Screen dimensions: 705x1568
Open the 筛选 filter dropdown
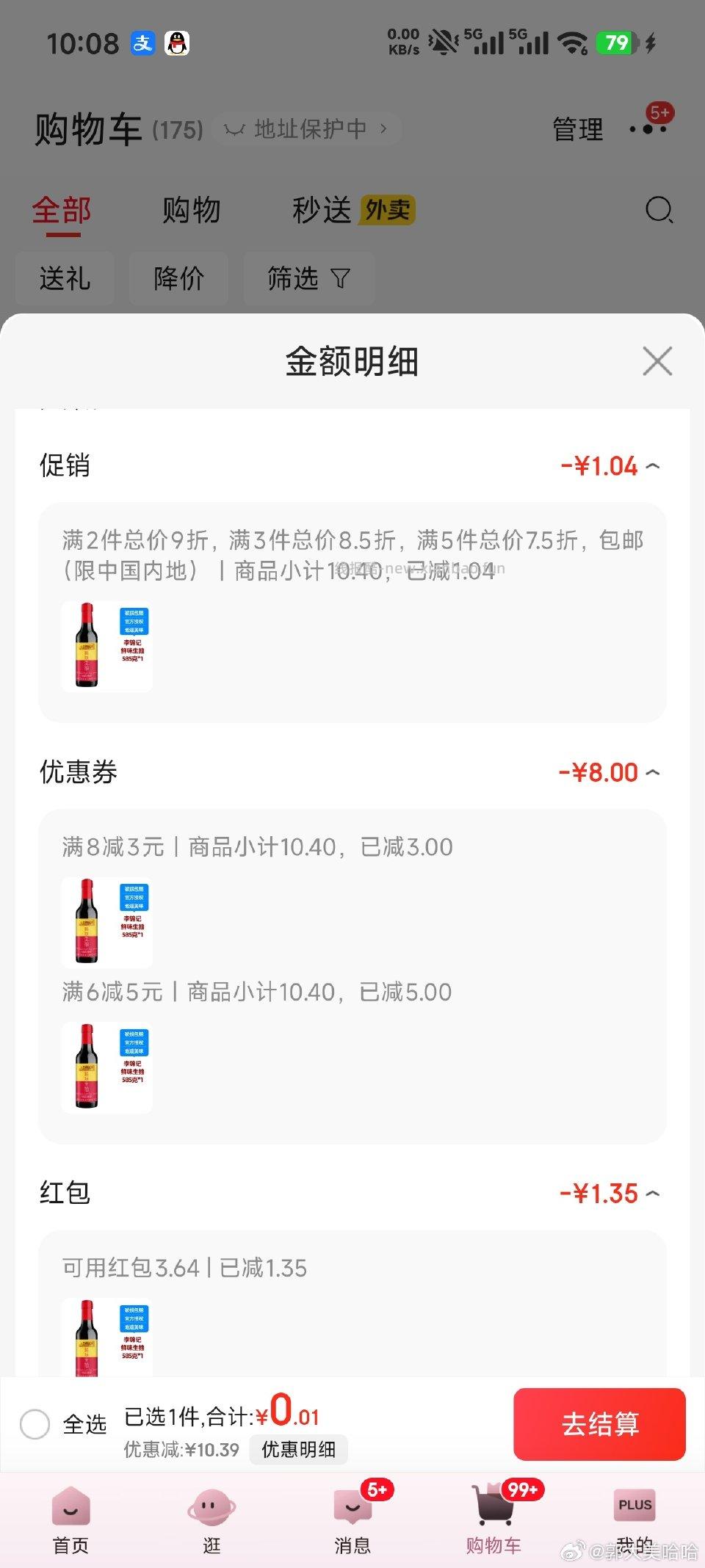pyautogui.click(x=308, y=279)
